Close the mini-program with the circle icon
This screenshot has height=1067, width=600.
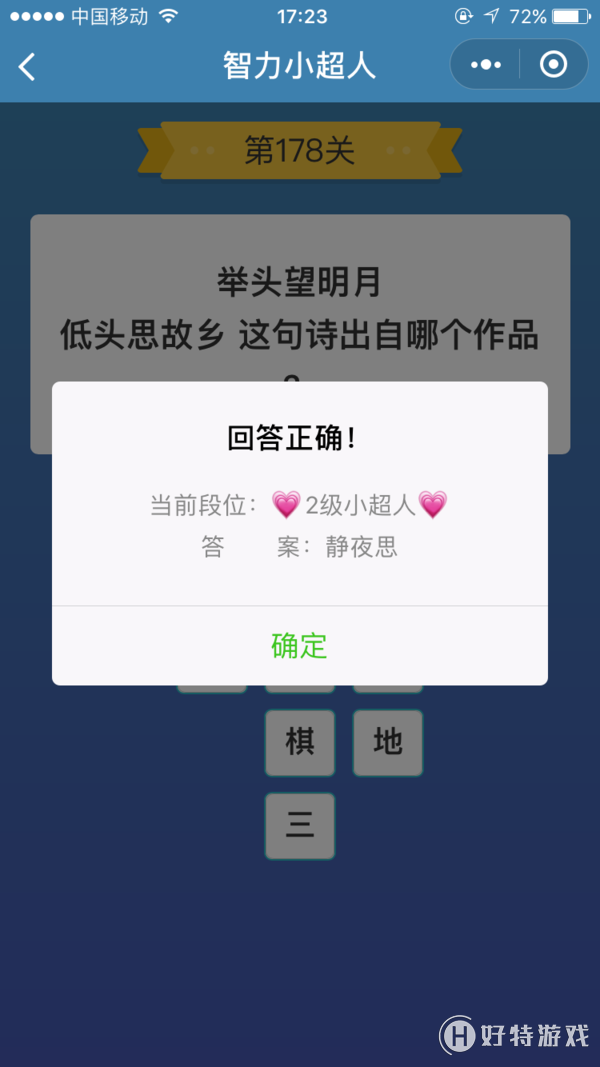(x=552, y=65)
